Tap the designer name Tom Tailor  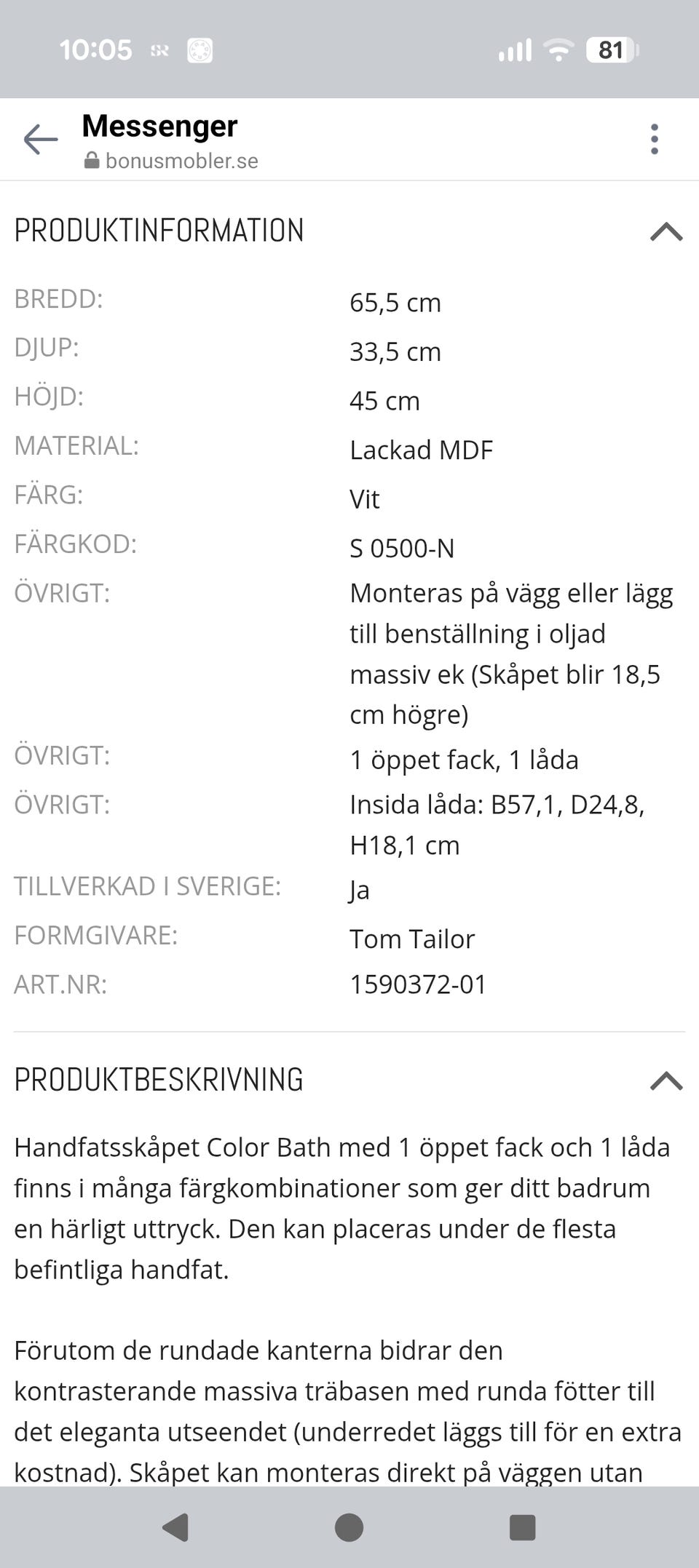click(x=412, y=939)
